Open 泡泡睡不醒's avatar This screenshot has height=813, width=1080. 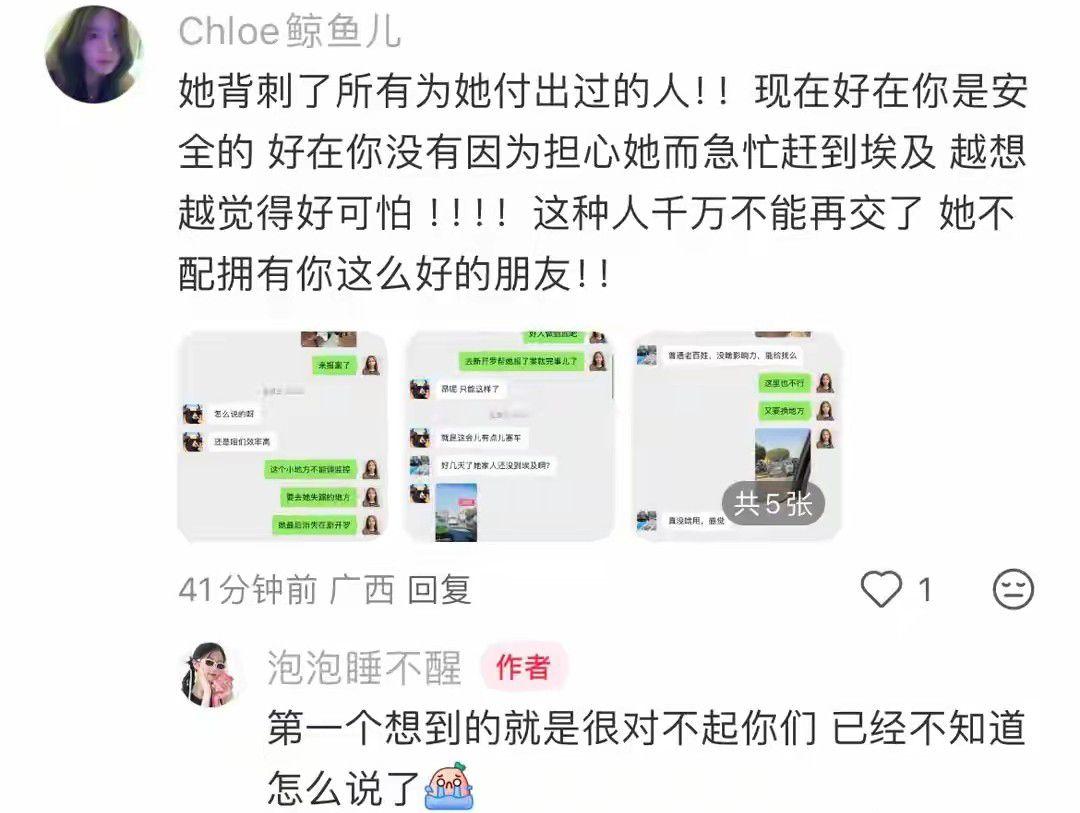pos(212,673)
